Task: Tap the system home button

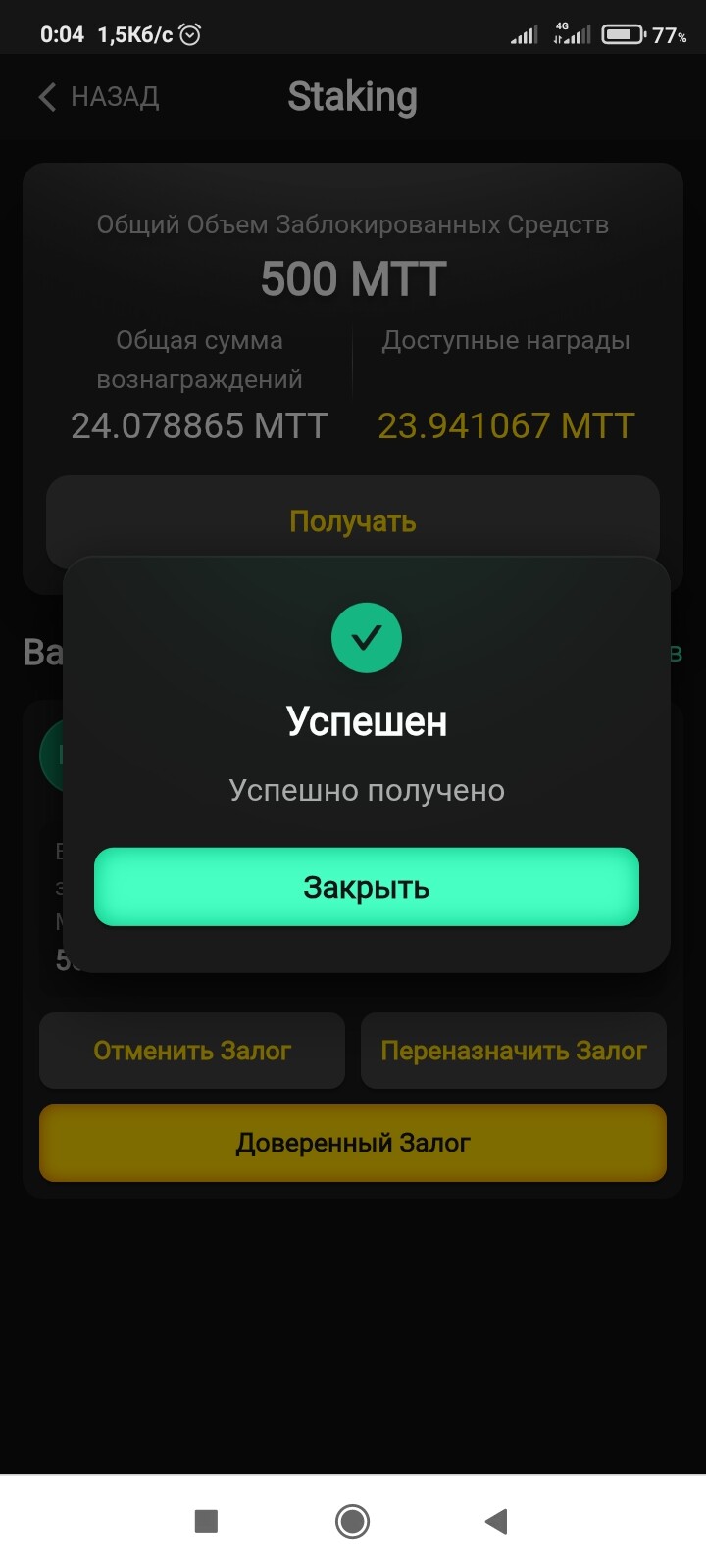Action: pyautogui.click(x=353, y=1521)
